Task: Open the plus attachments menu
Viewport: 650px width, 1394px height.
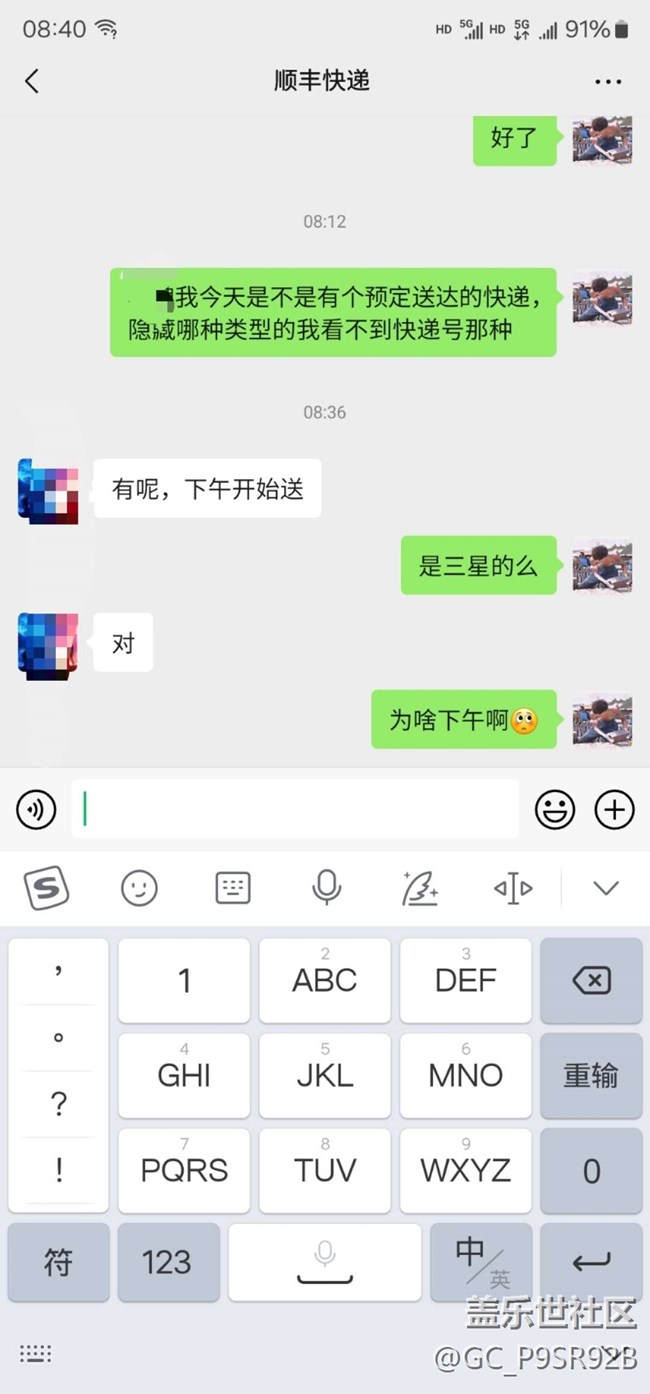Action: click(615, 810)
